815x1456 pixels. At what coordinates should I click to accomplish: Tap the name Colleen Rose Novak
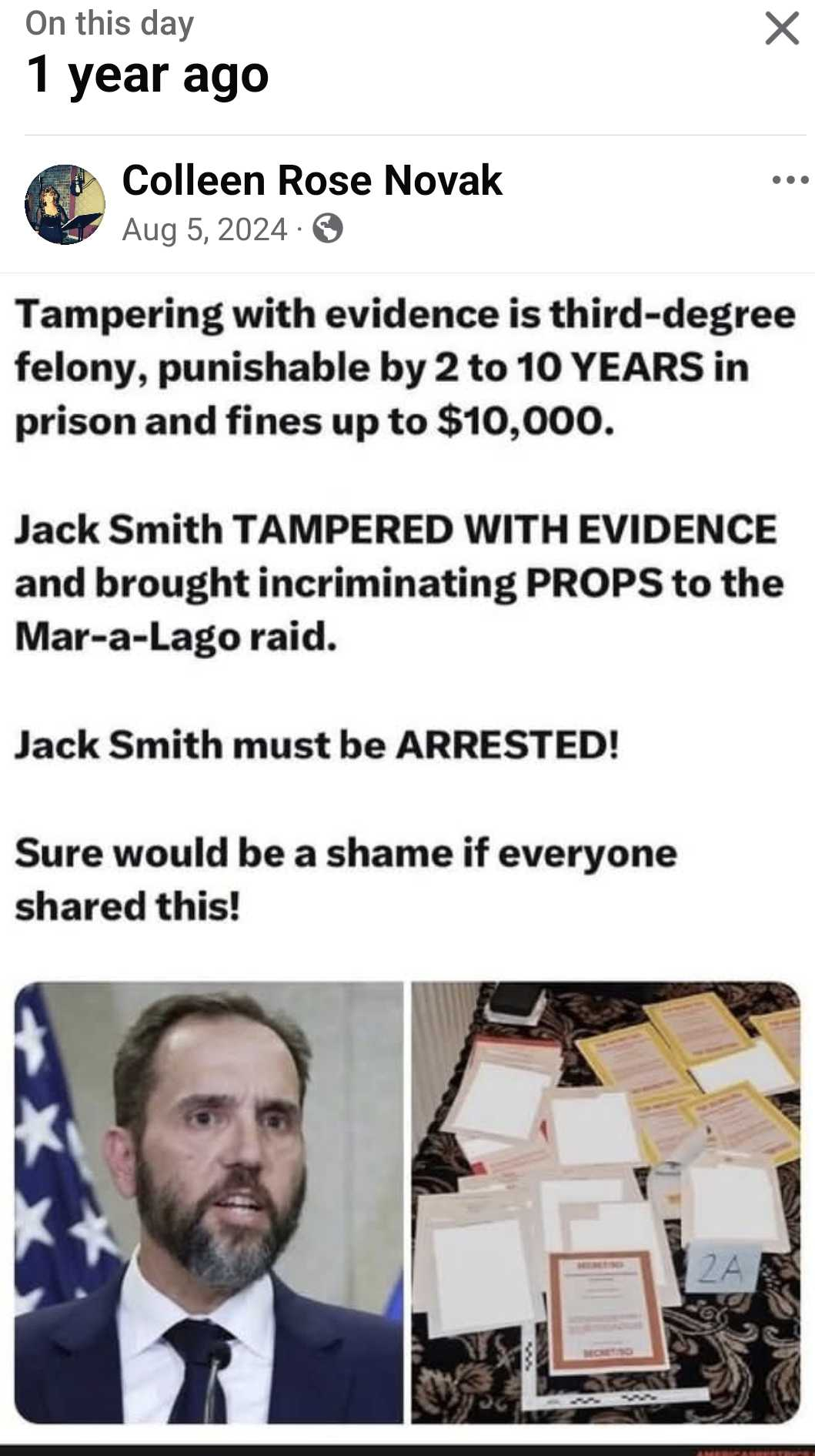(312, 181)
